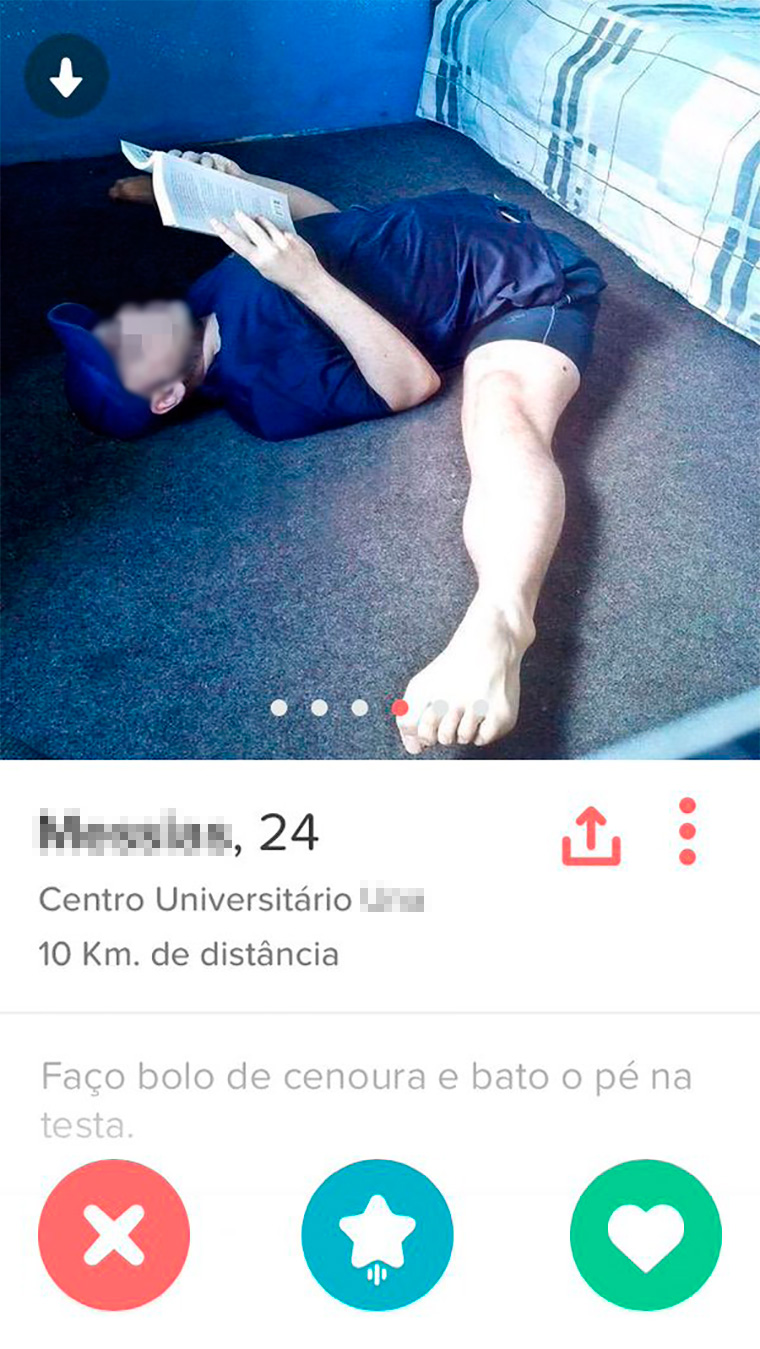Open options to report this profile
This screenshot has height=1349, width=760.
[x=687, y=833]
